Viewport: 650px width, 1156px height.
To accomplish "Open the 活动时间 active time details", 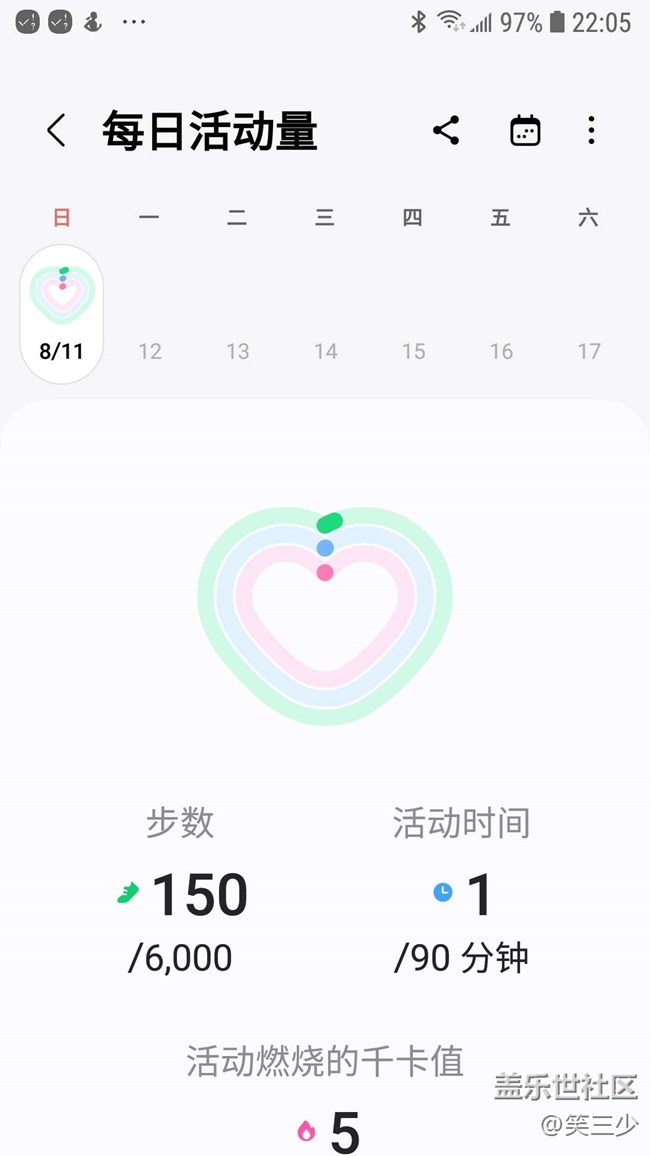I will [461, 890].
